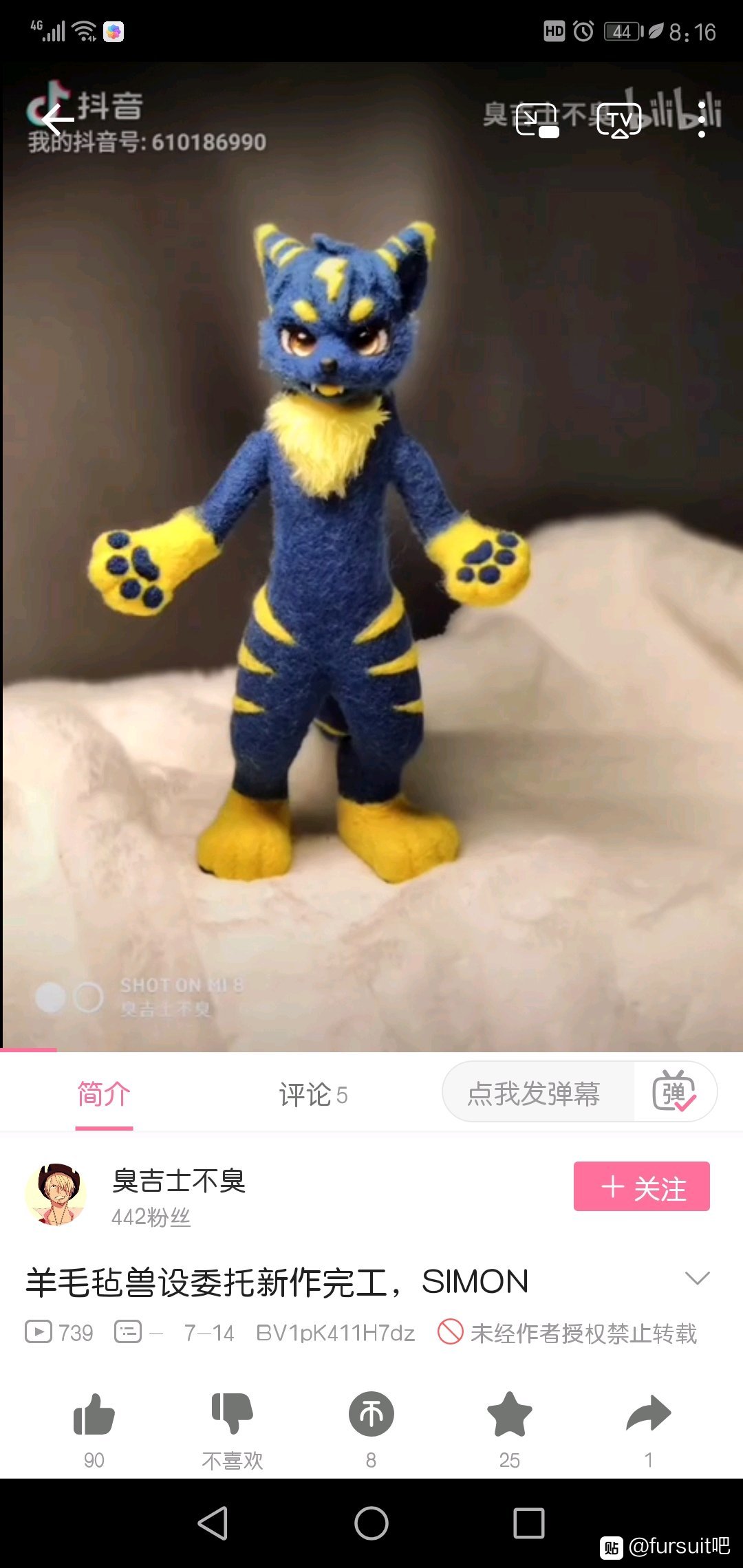Toggle the danmaku display switch
The width and height of the screenshot is (743, 1568).
click(x=674, y=1091)
